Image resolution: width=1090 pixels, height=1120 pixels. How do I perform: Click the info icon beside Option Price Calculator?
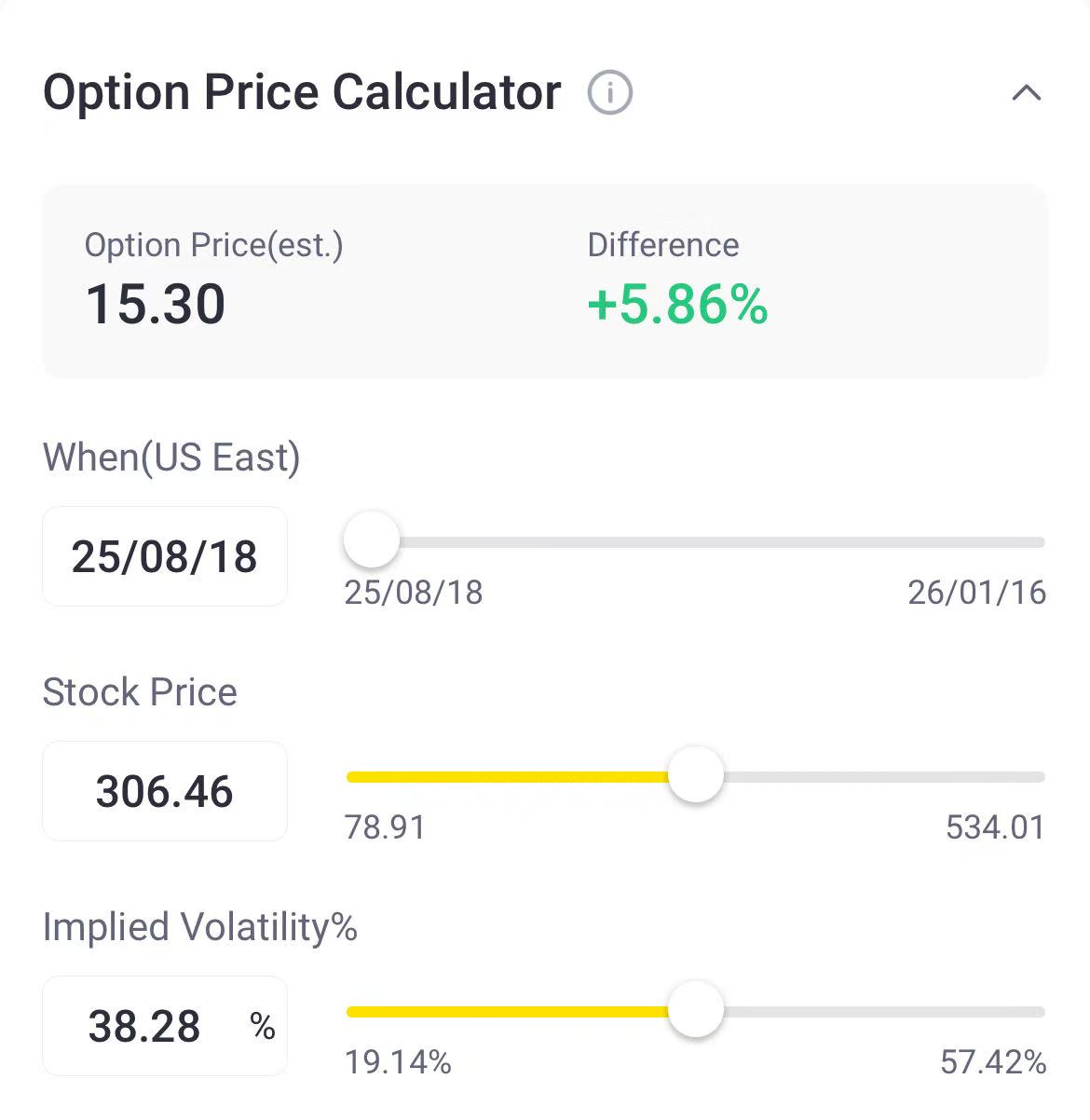click(x=608, y=93)
